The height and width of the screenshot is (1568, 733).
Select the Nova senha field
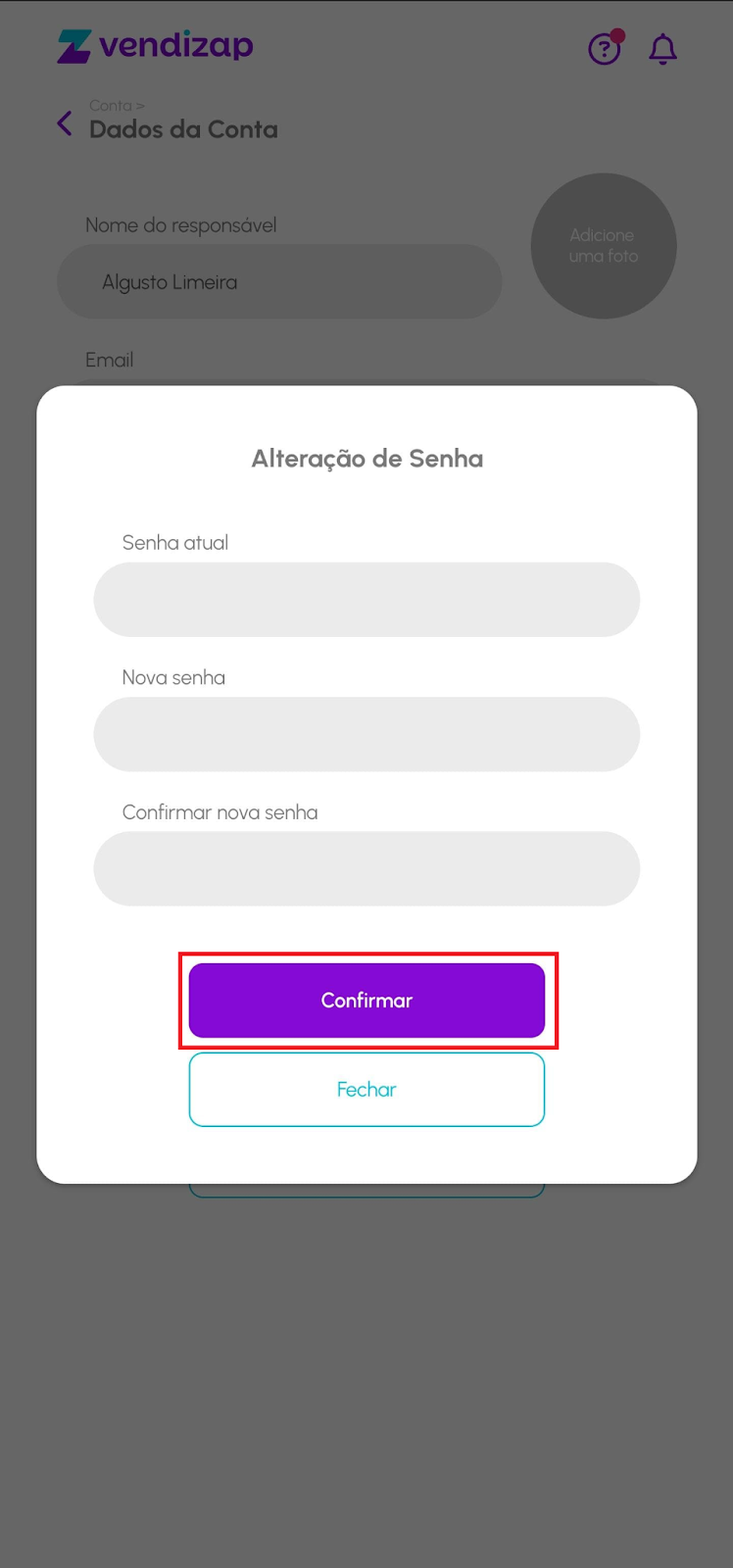366,734
